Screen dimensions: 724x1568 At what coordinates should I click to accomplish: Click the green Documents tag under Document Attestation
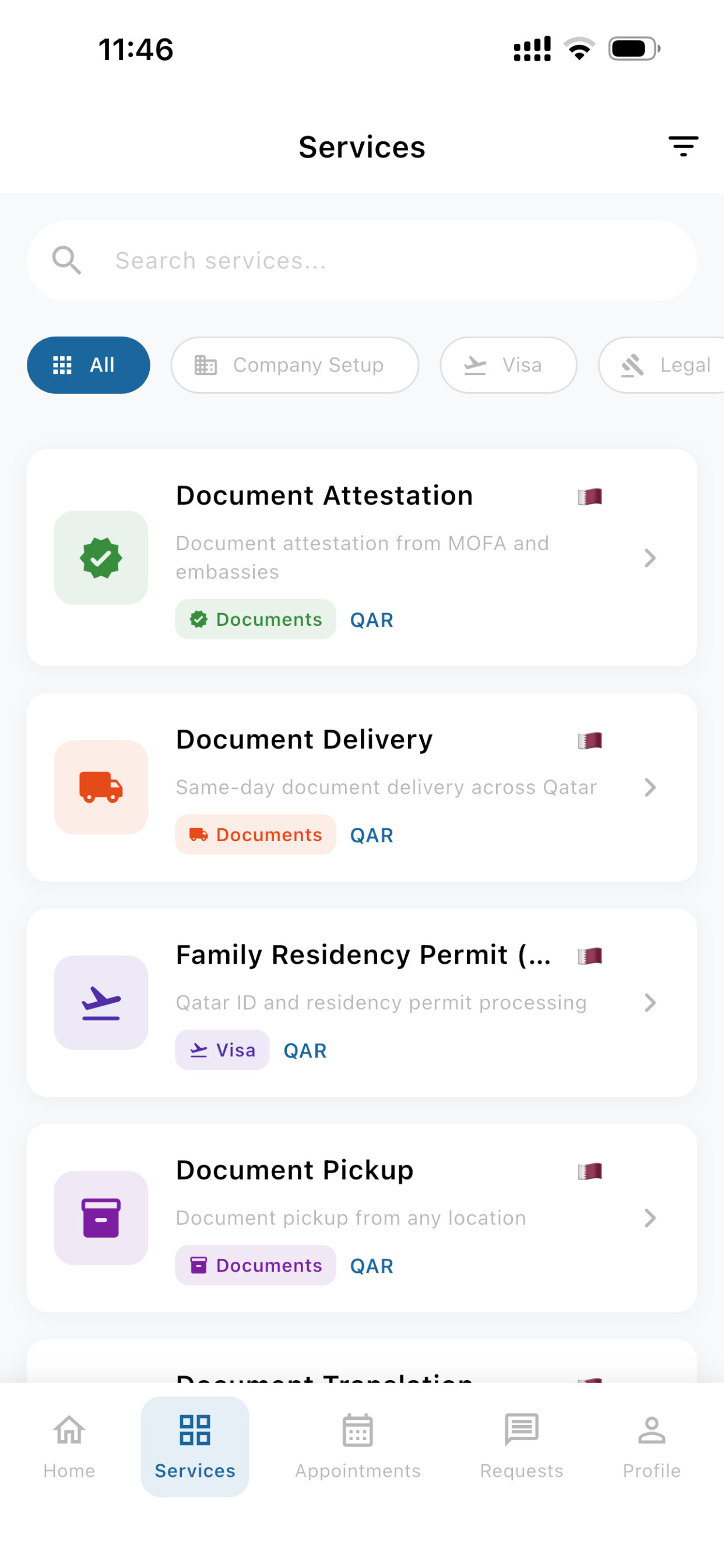click(255, 619)
